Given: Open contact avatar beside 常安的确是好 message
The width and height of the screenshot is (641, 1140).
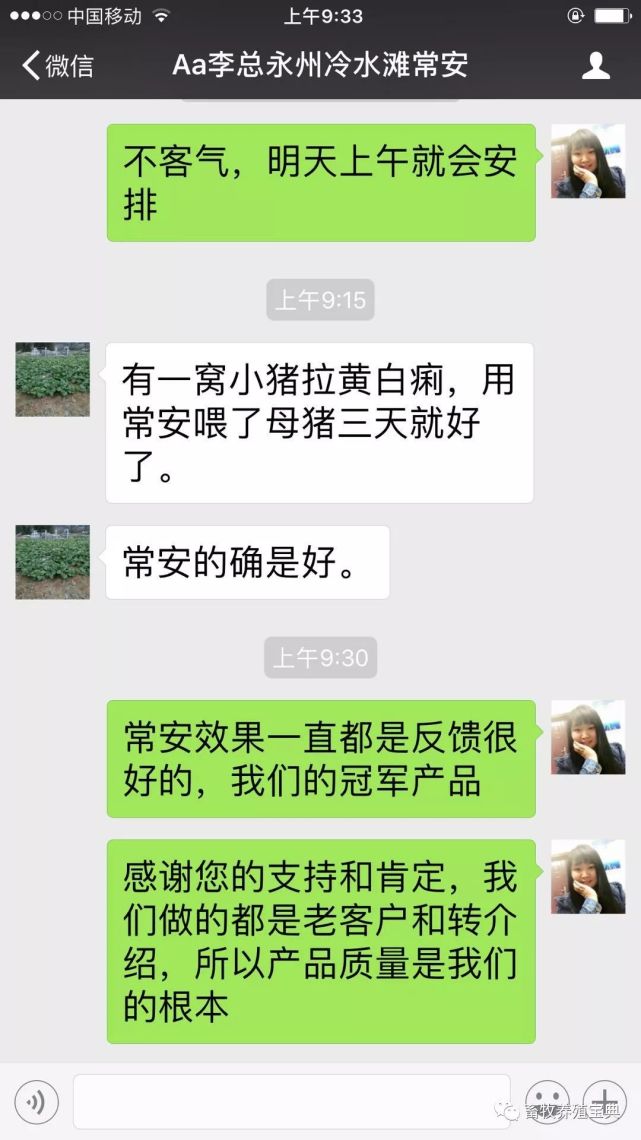Looking at the screenshot, I should (x=52, y=562).
